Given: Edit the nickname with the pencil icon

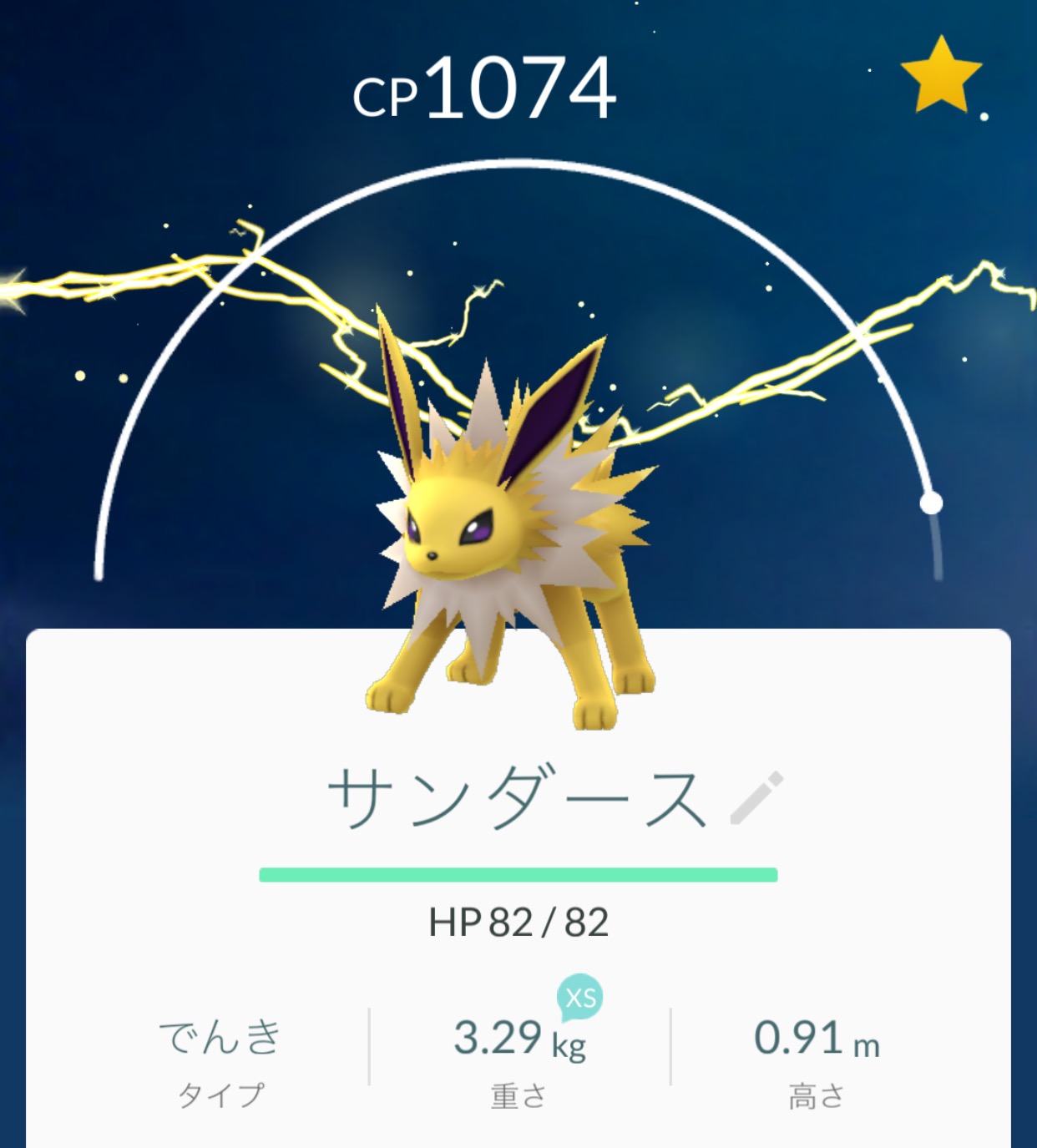Looking at the screenshot, I should [x=756, y=798].
